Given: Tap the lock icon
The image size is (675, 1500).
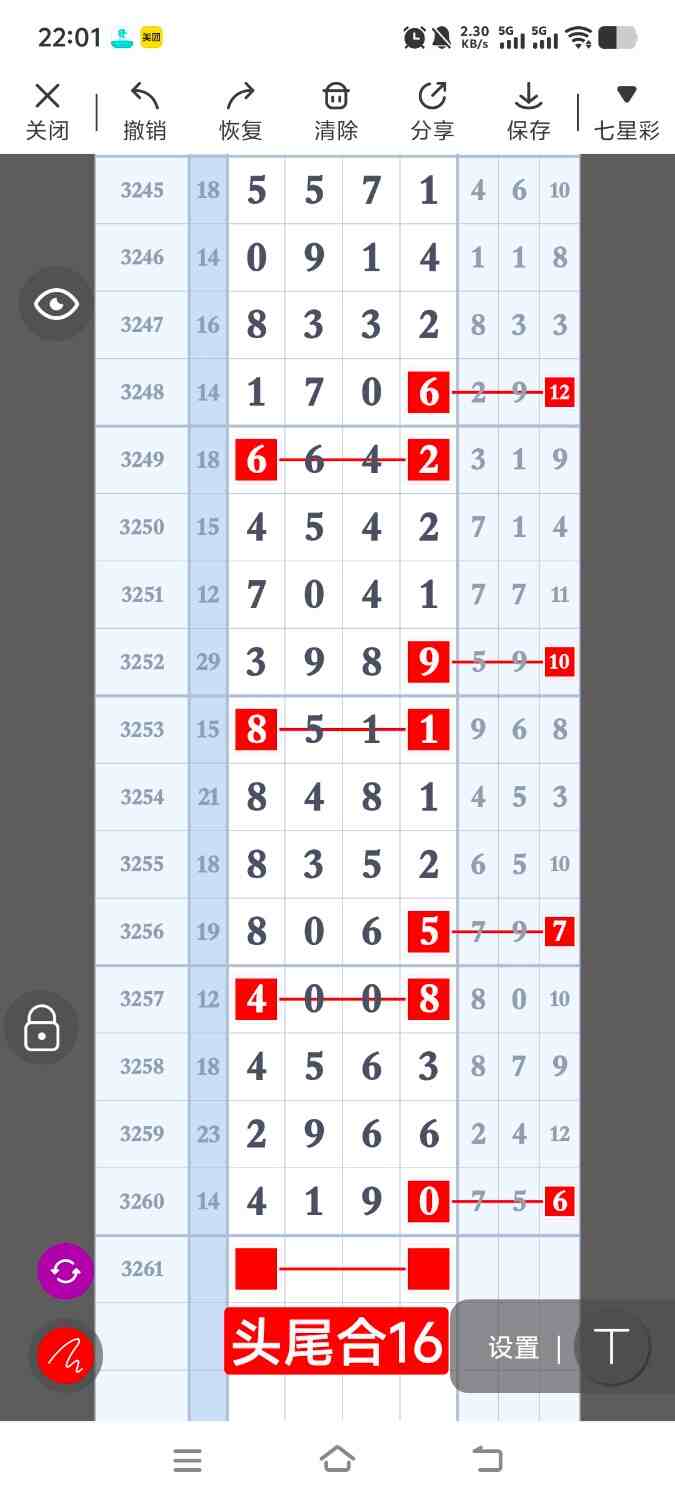Looking at the screenshot, I should pyautogui.click(x=41, y=1027).
